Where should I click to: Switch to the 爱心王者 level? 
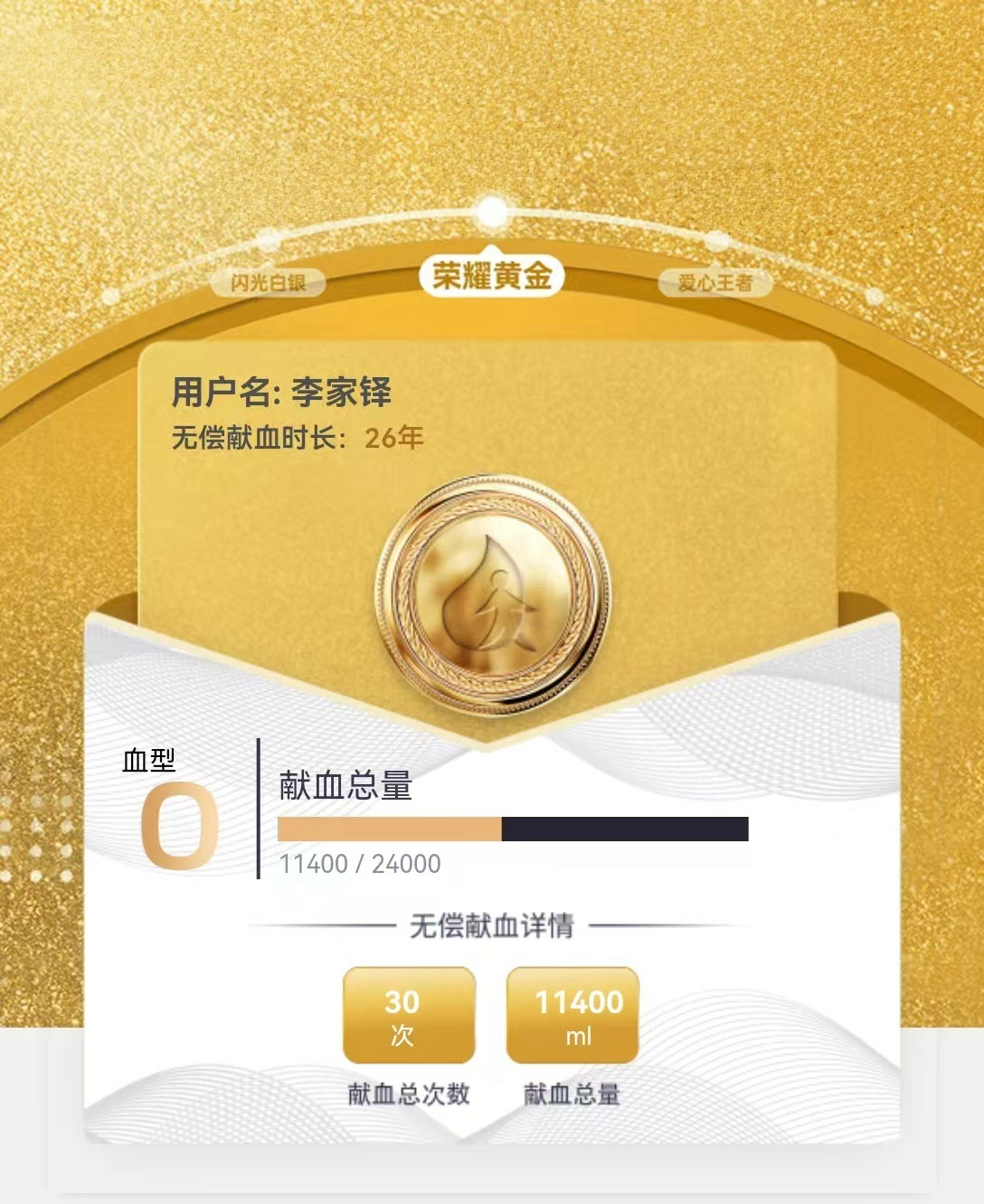coord(715,282)
